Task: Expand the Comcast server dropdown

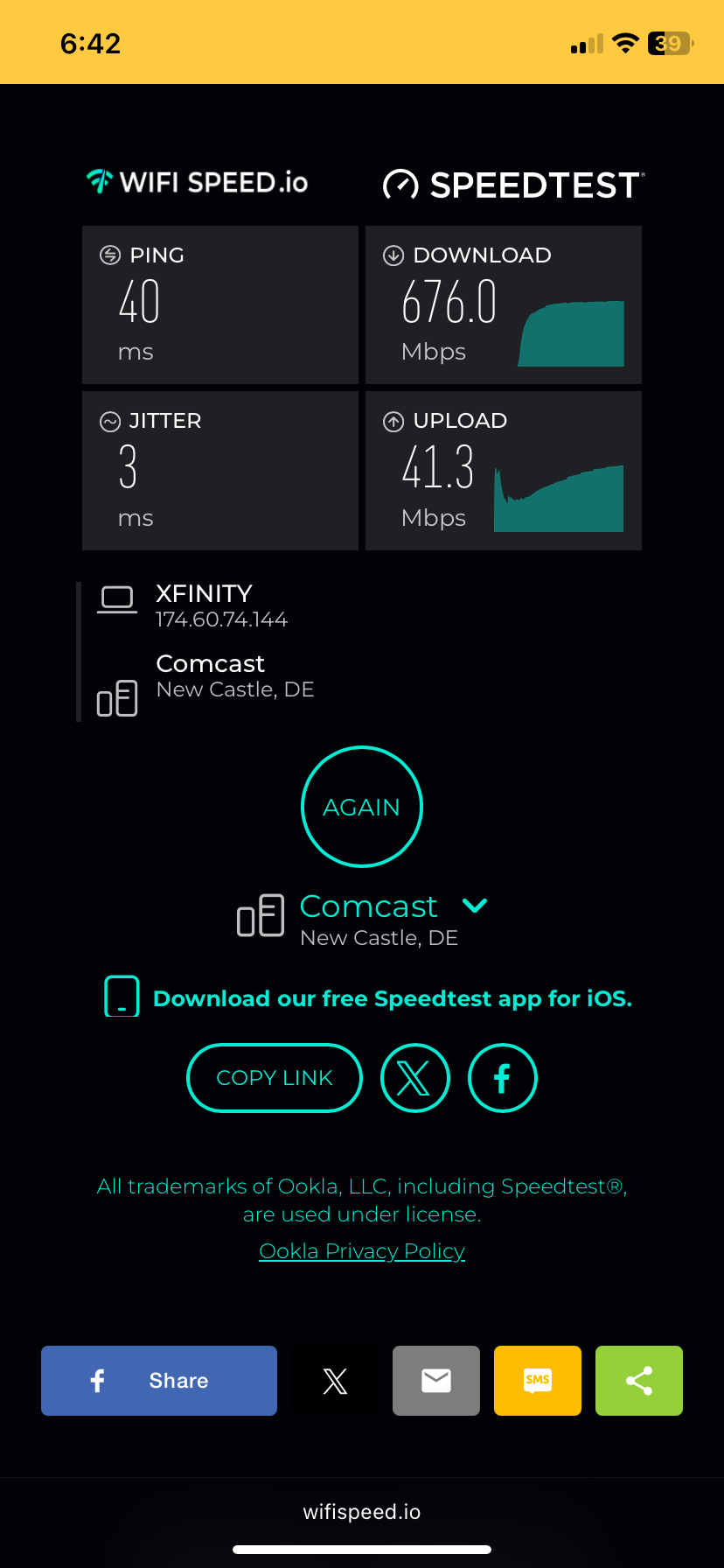Action: (475, 906)
